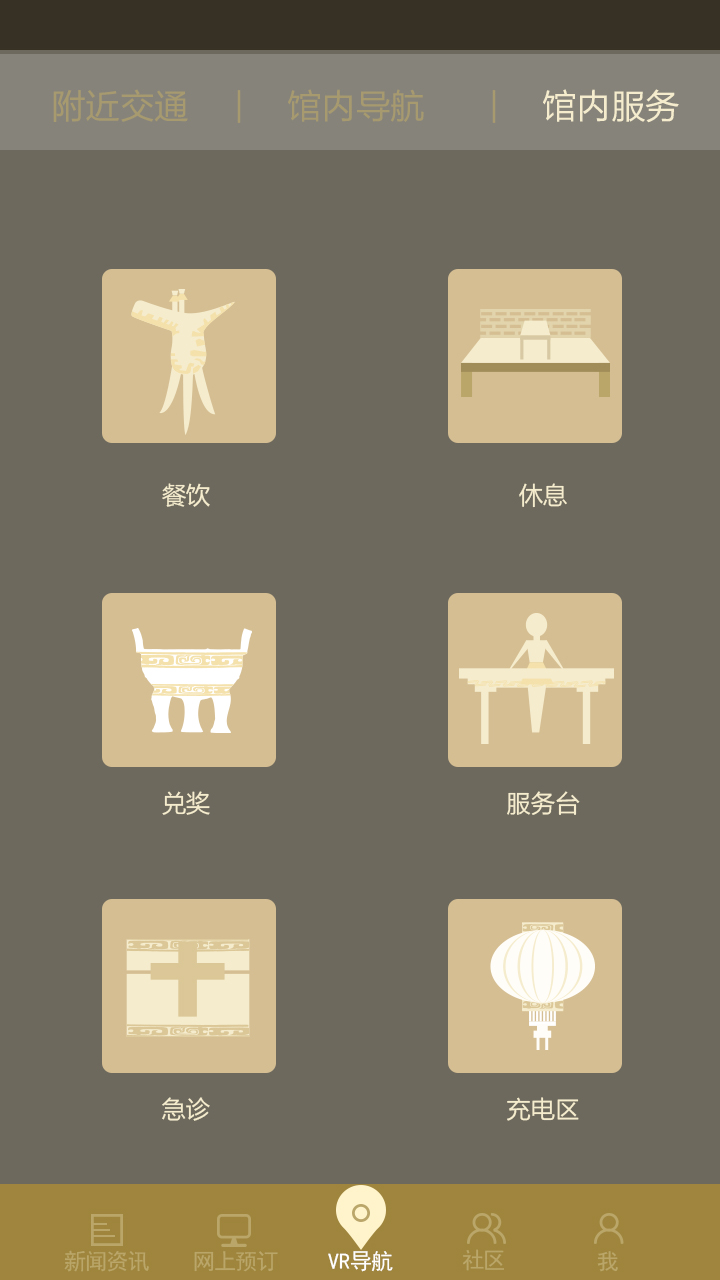Image resolution: width=720 pixels, height=1280 pixels.
Task: Select the 馆内服务 tab
Action: 609,108
